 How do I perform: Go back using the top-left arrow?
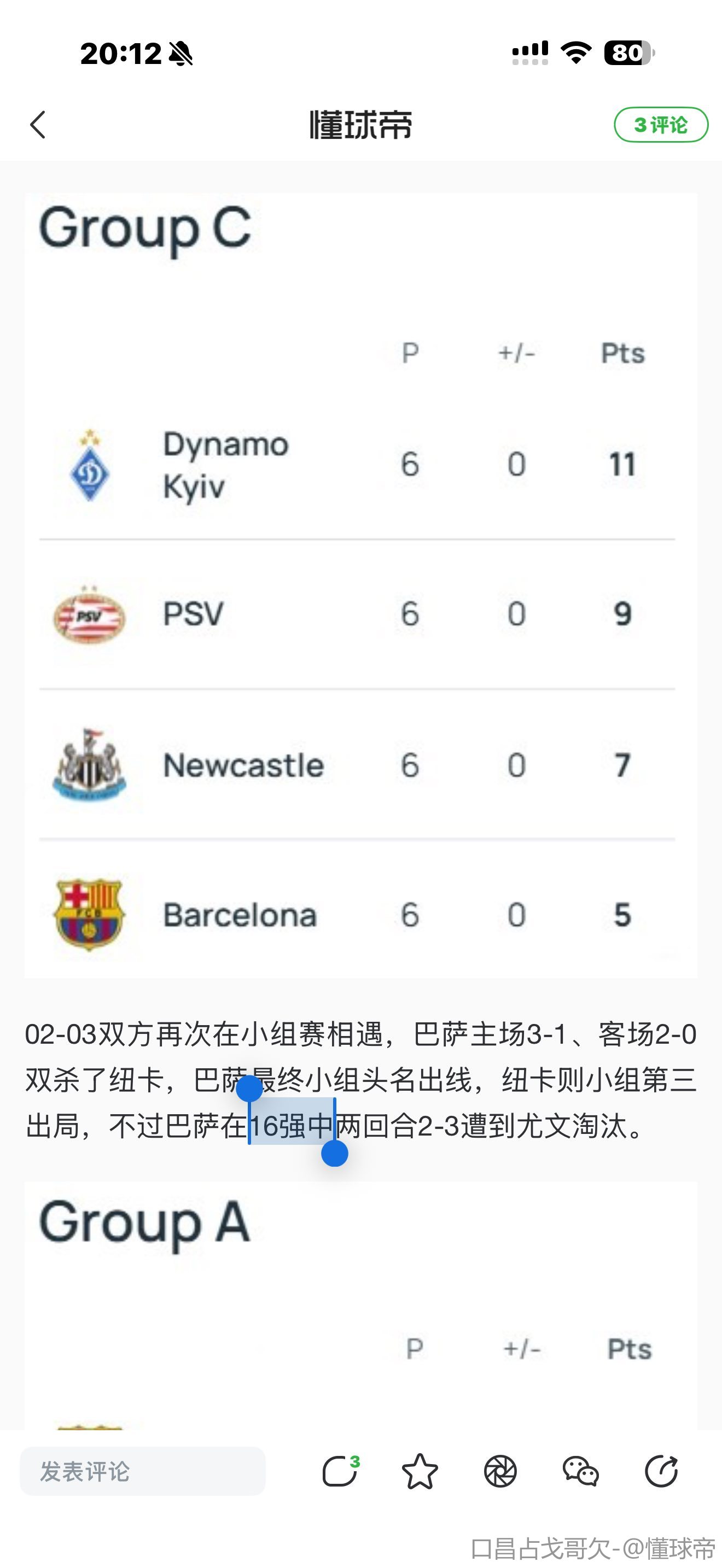38,125
